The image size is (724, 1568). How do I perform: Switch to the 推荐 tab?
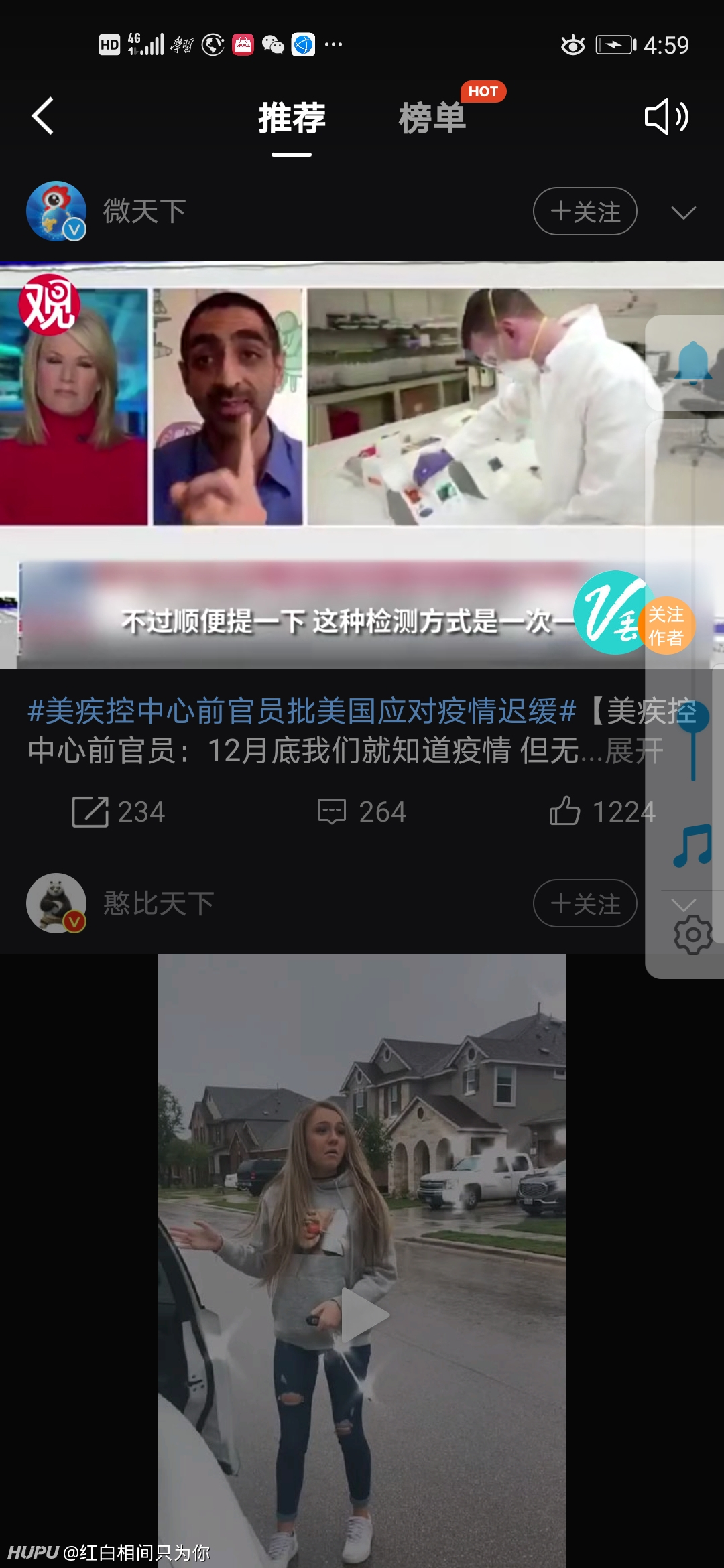click(x=292, y=118)
